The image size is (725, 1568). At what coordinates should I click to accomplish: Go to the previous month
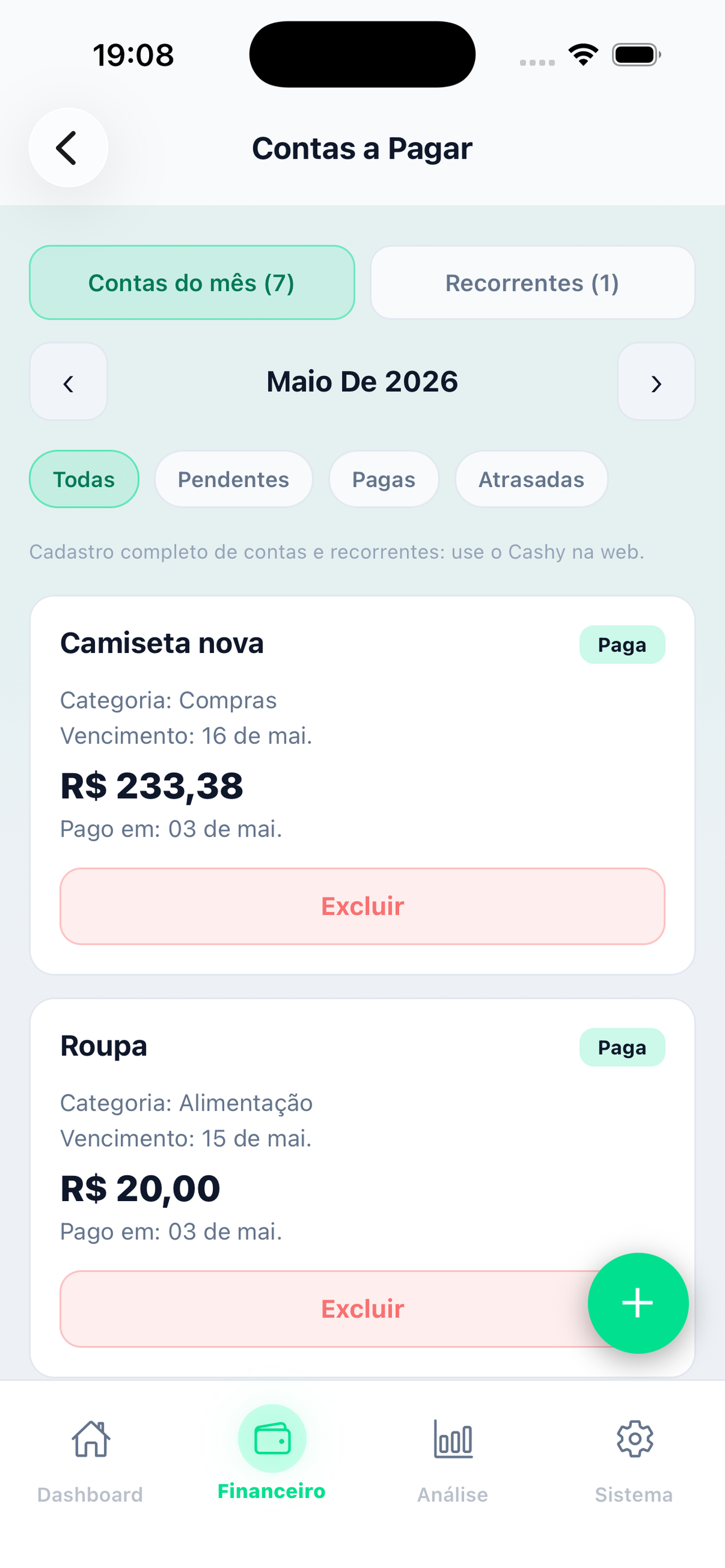(x=68, y=382)
